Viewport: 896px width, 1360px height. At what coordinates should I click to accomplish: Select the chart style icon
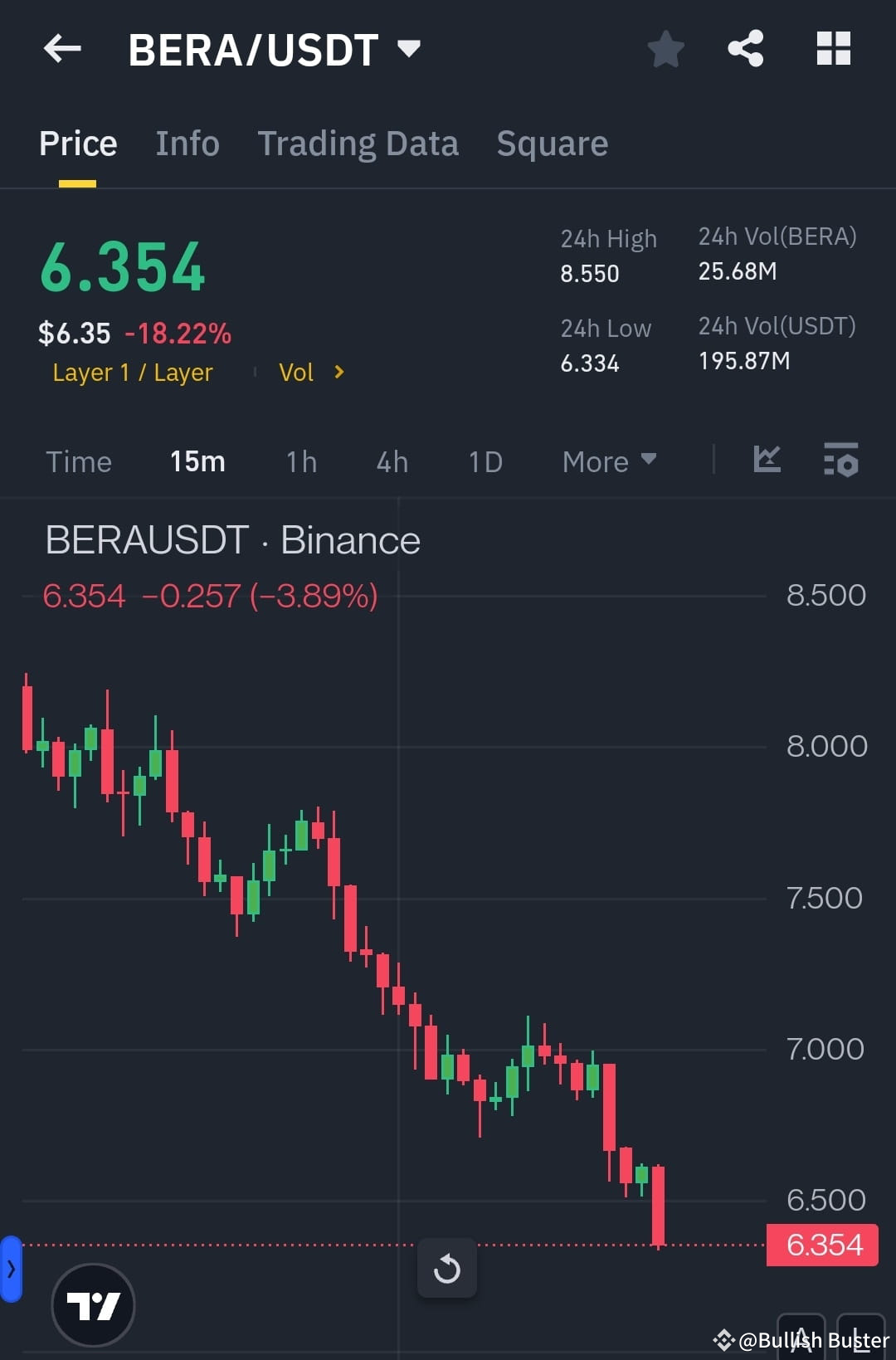pos(766,461)
